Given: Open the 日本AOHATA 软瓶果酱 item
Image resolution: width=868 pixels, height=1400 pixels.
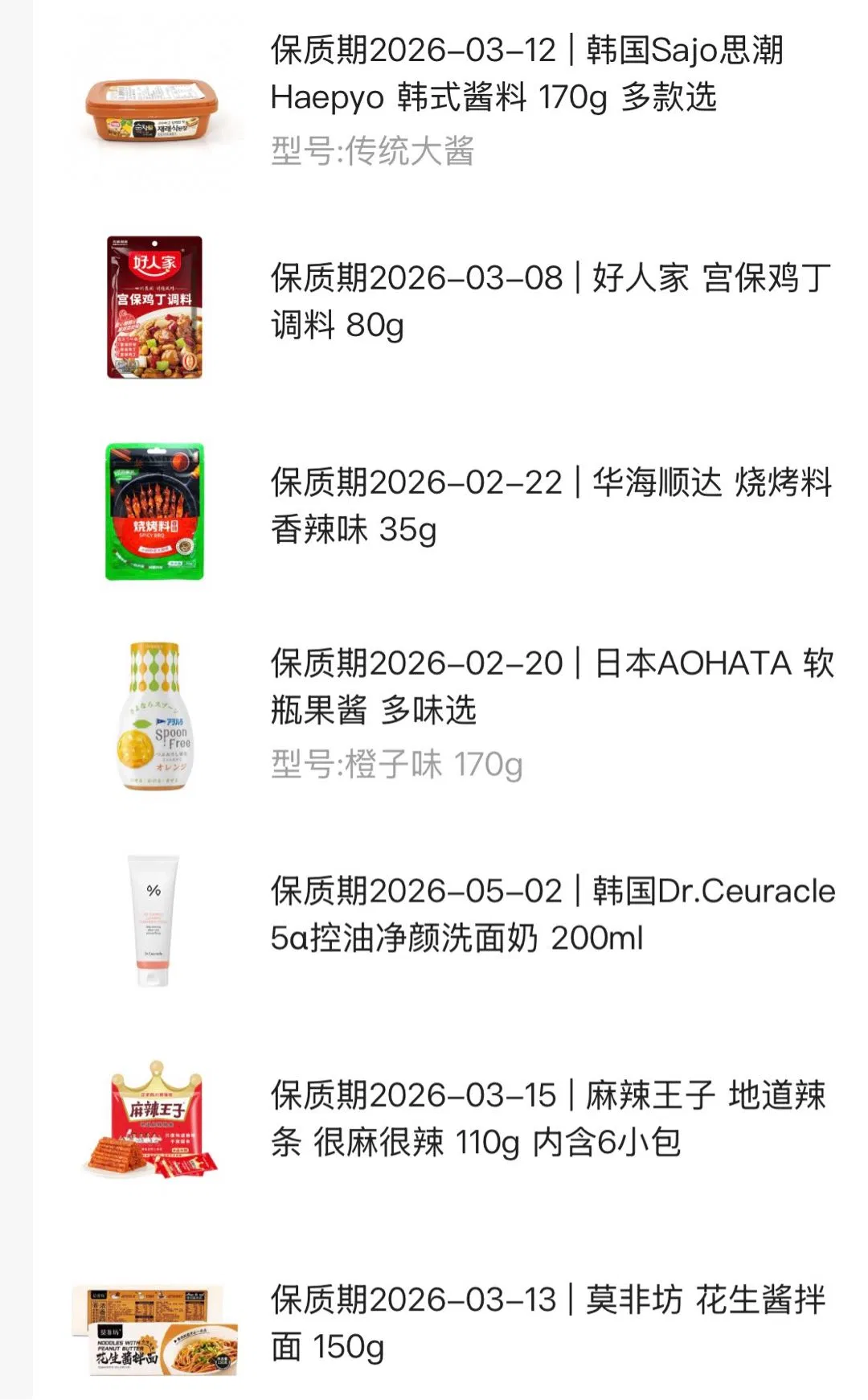Looking at the screenshot, I should click(x=552, y=687).
